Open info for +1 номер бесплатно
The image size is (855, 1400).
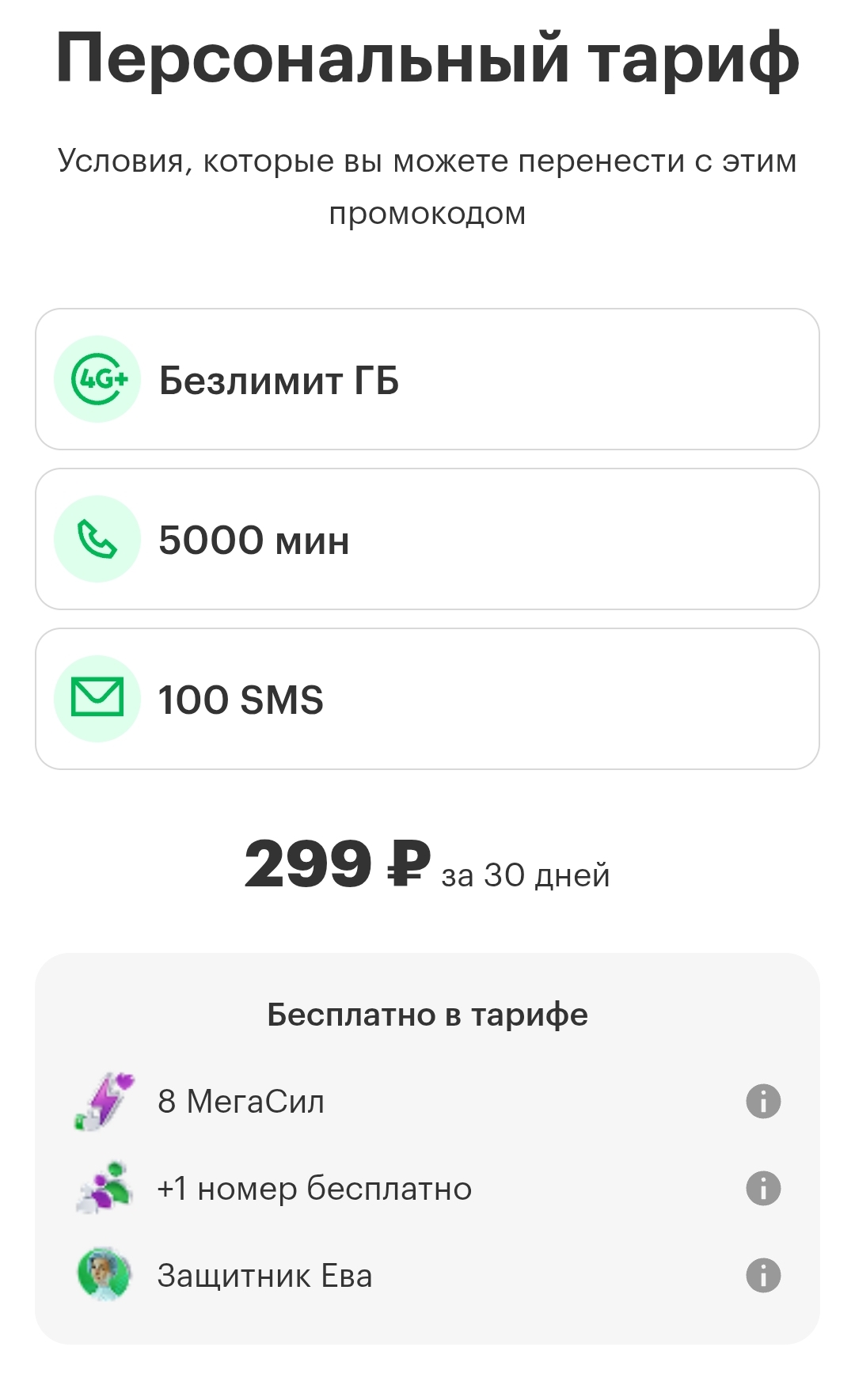click(x=763, y=1188)
